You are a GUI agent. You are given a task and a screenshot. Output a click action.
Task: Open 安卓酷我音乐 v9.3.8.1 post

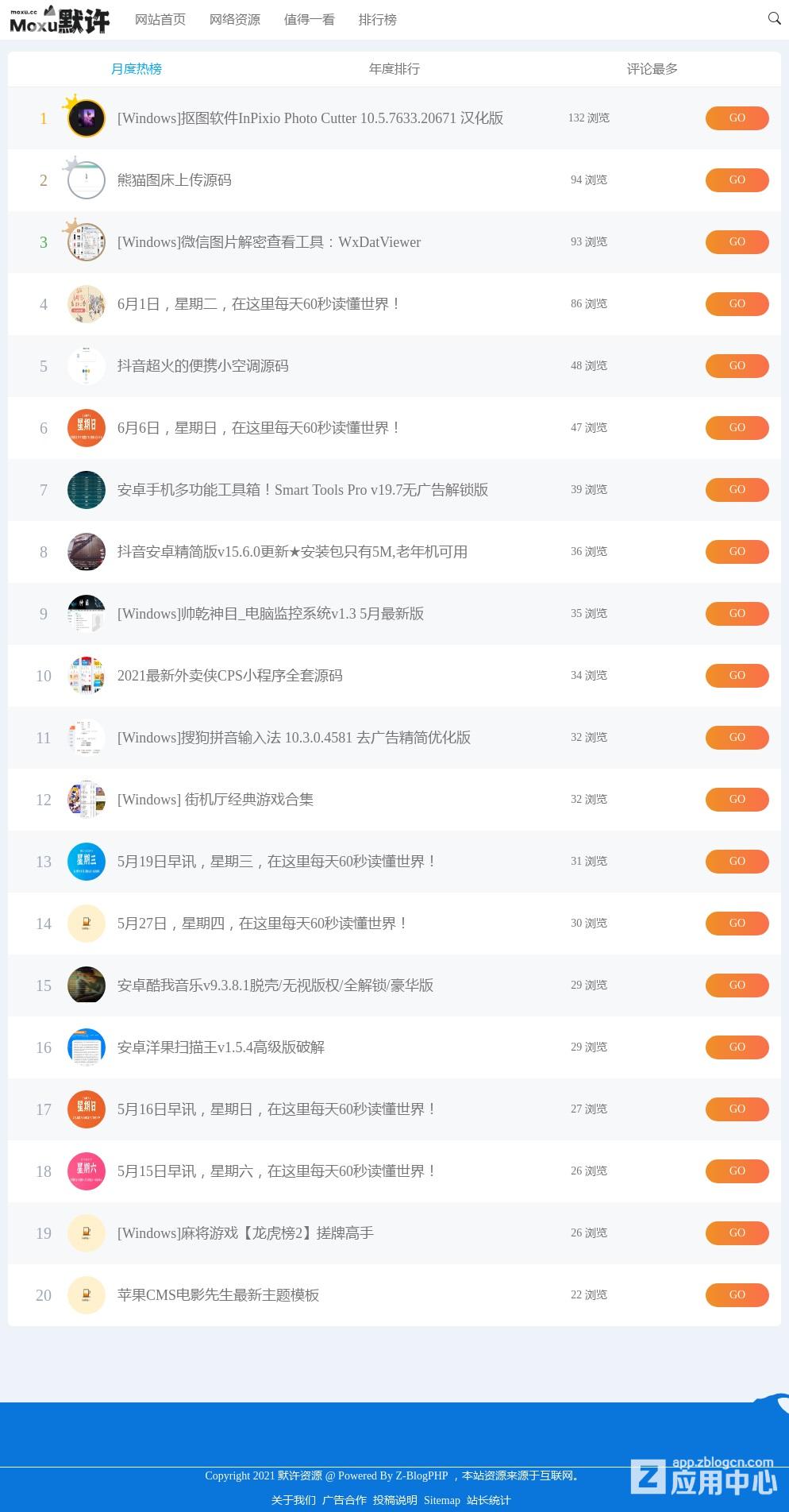pos(275,985)
